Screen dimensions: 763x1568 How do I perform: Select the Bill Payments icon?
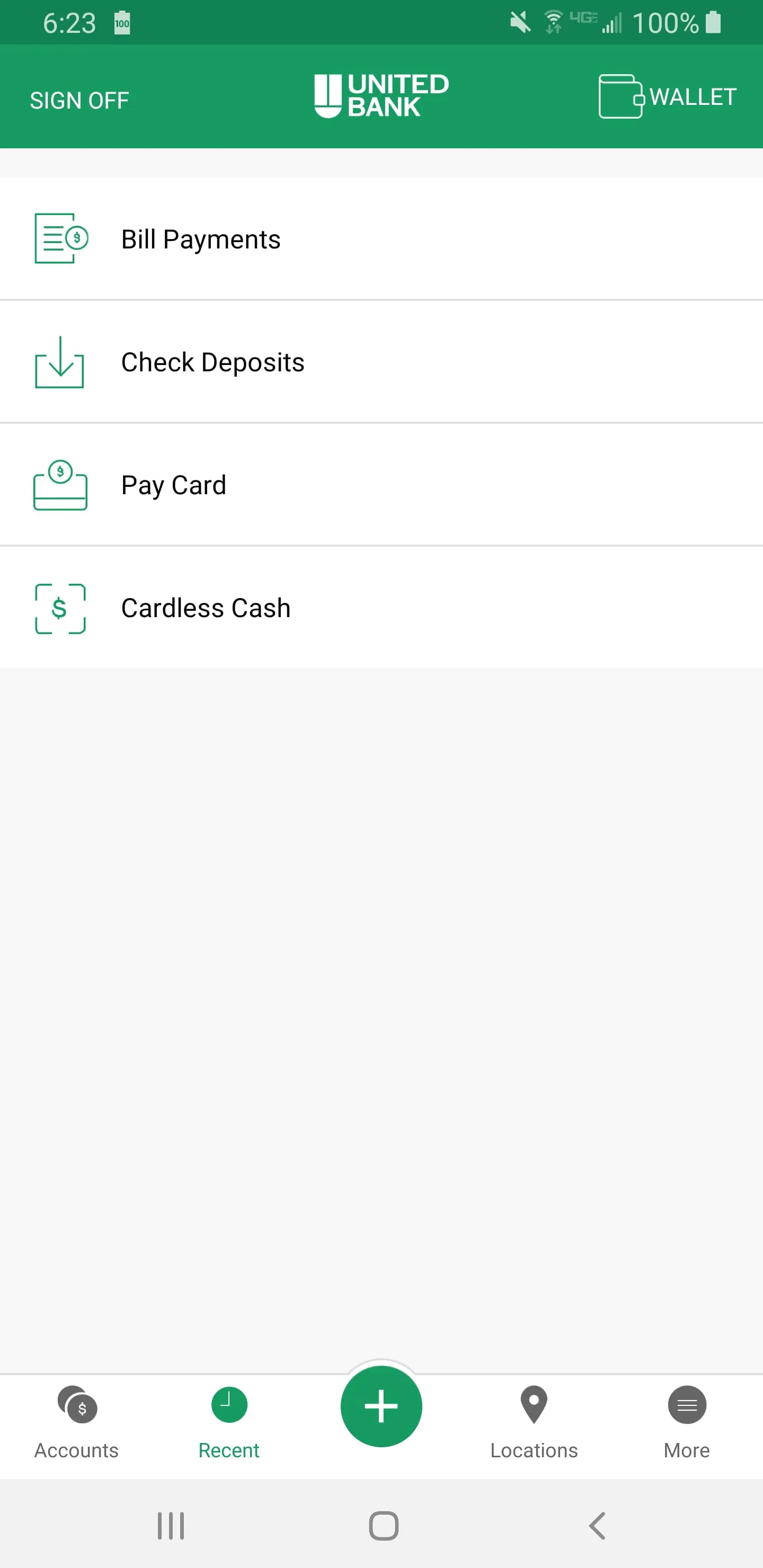point(60,238)
